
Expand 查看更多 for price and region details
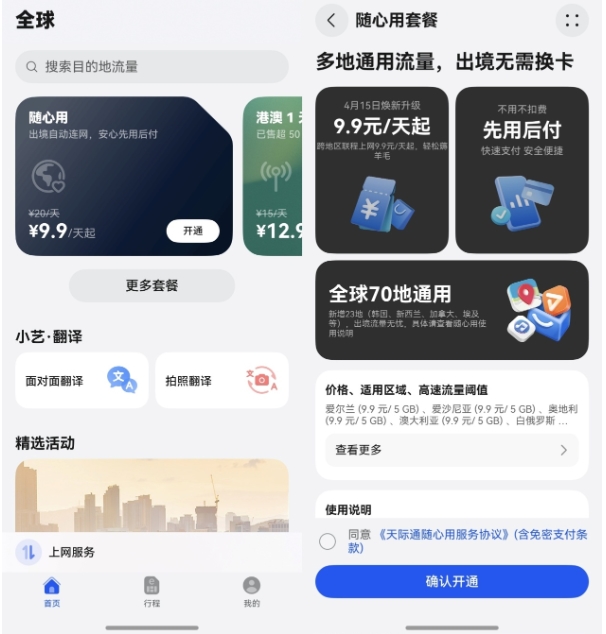point(452,450)
